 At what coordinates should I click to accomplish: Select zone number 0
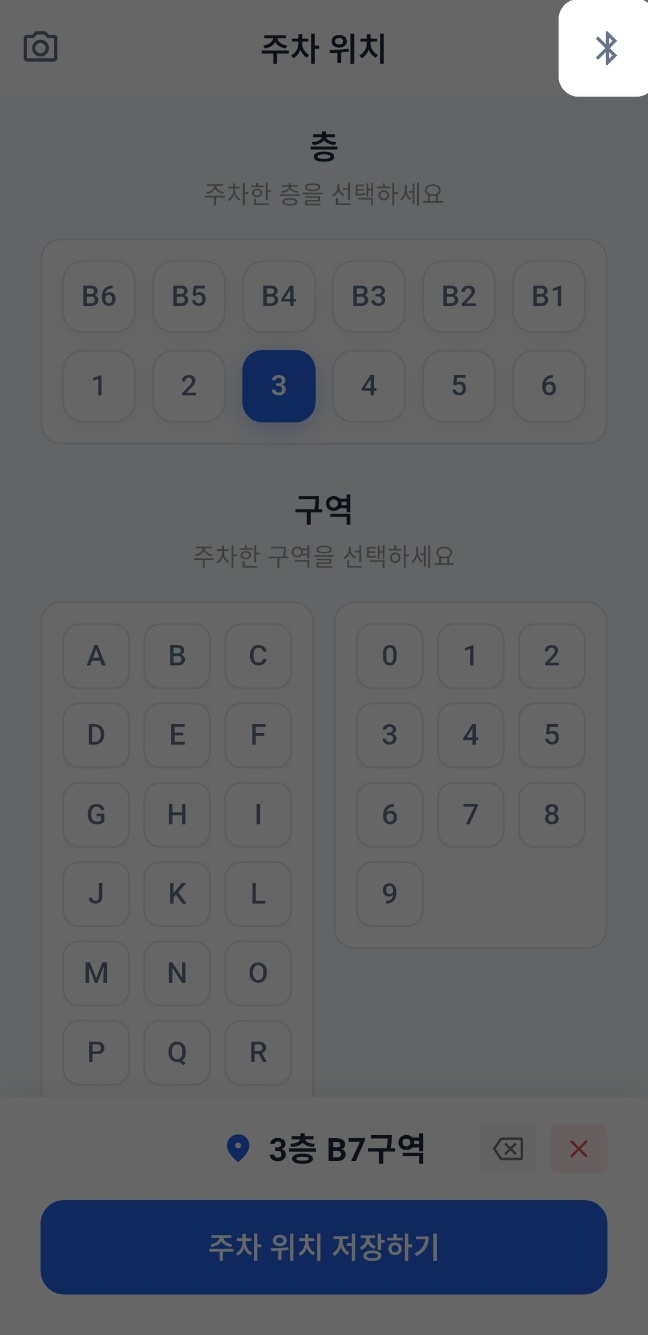[390, 656]
